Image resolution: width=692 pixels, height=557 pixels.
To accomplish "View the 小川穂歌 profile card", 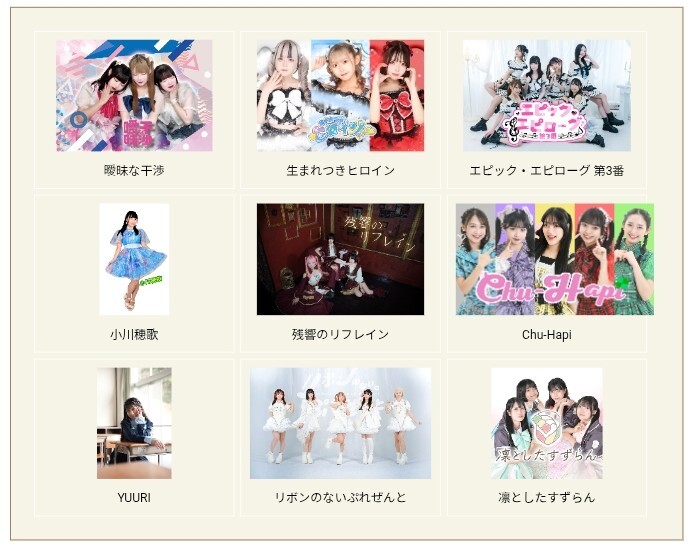I will tap(134, 260).
